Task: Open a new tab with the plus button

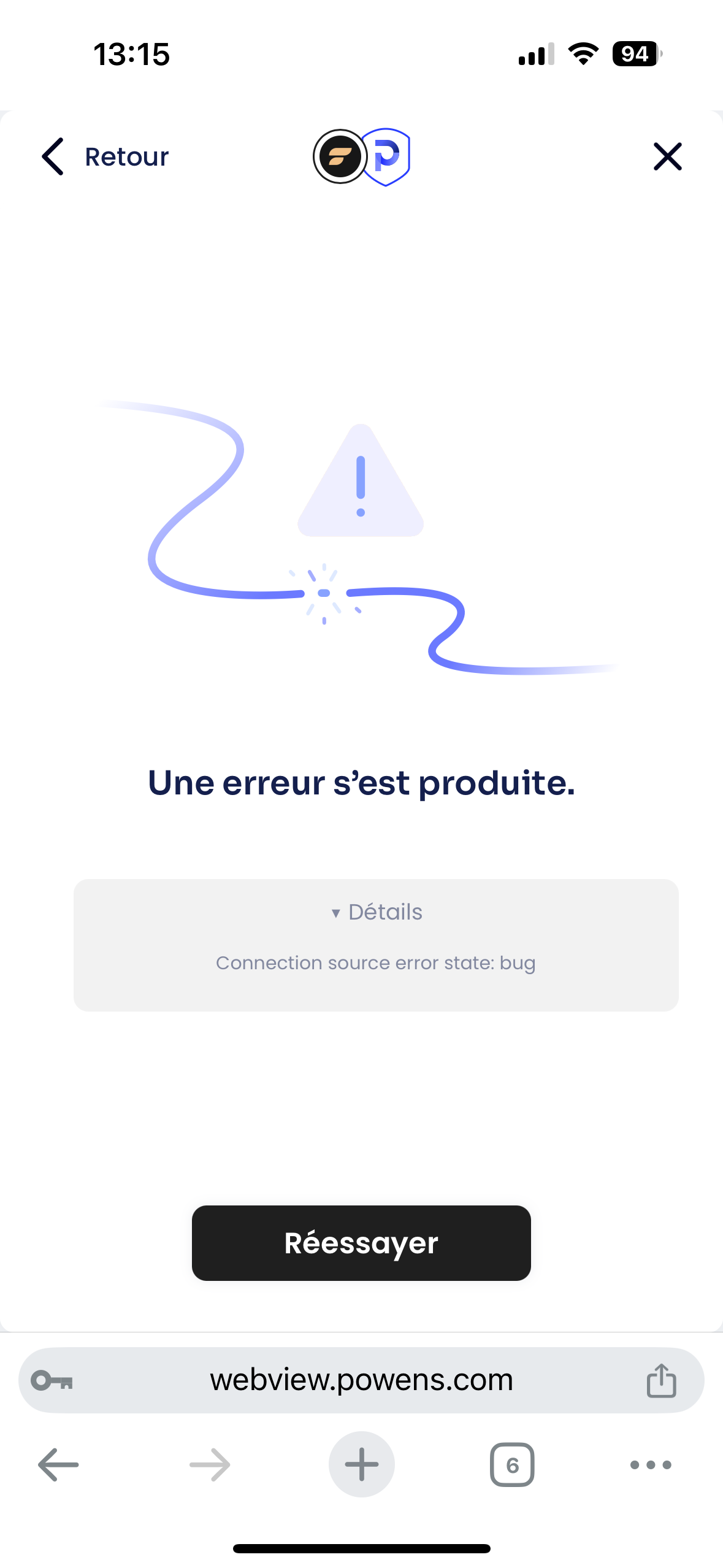Action: pos(361,1464)
